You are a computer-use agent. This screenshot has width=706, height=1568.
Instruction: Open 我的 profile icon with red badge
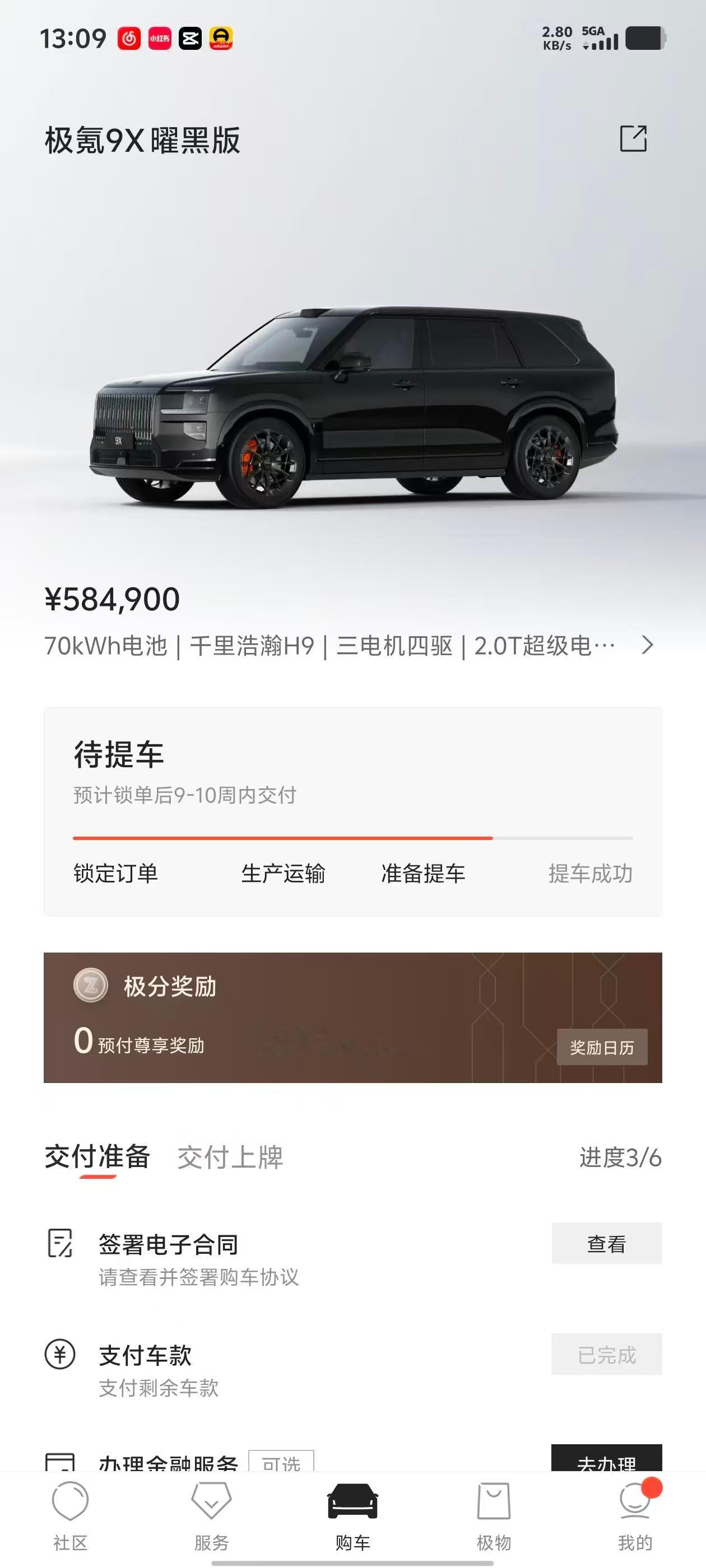[635, 1499]
